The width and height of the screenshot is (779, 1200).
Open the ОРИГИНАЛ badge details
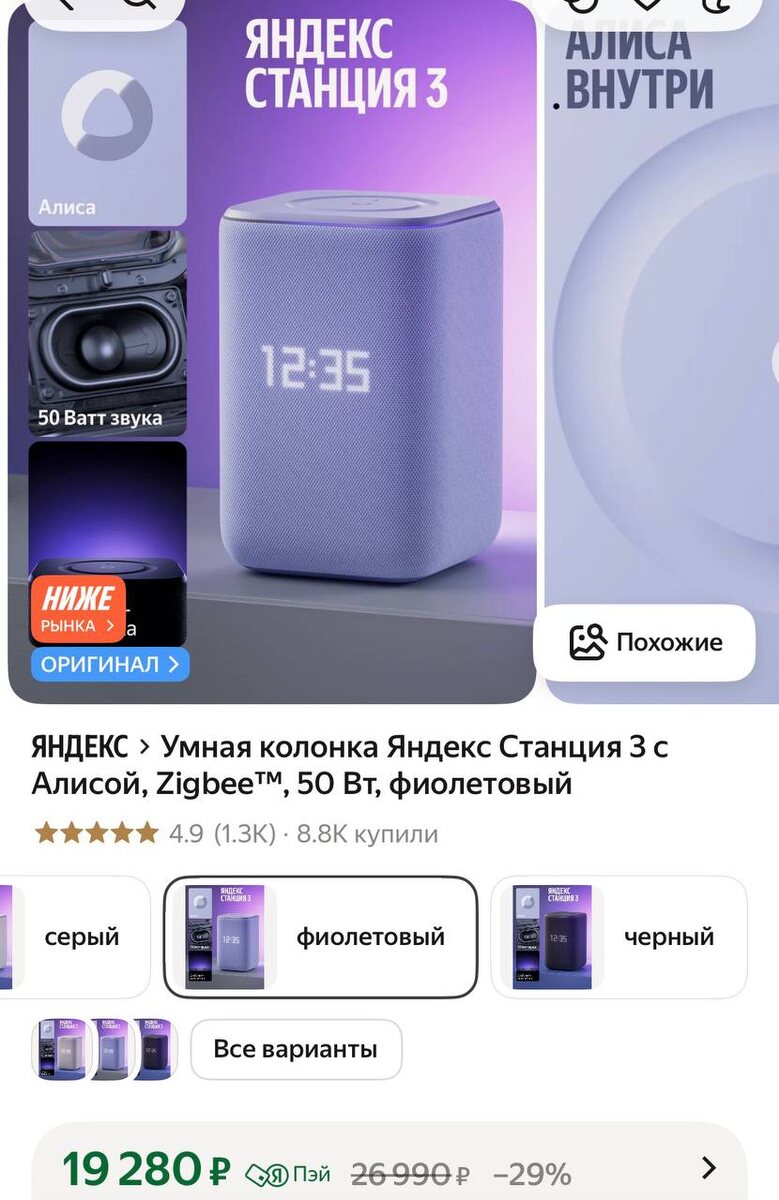point(109,664)
